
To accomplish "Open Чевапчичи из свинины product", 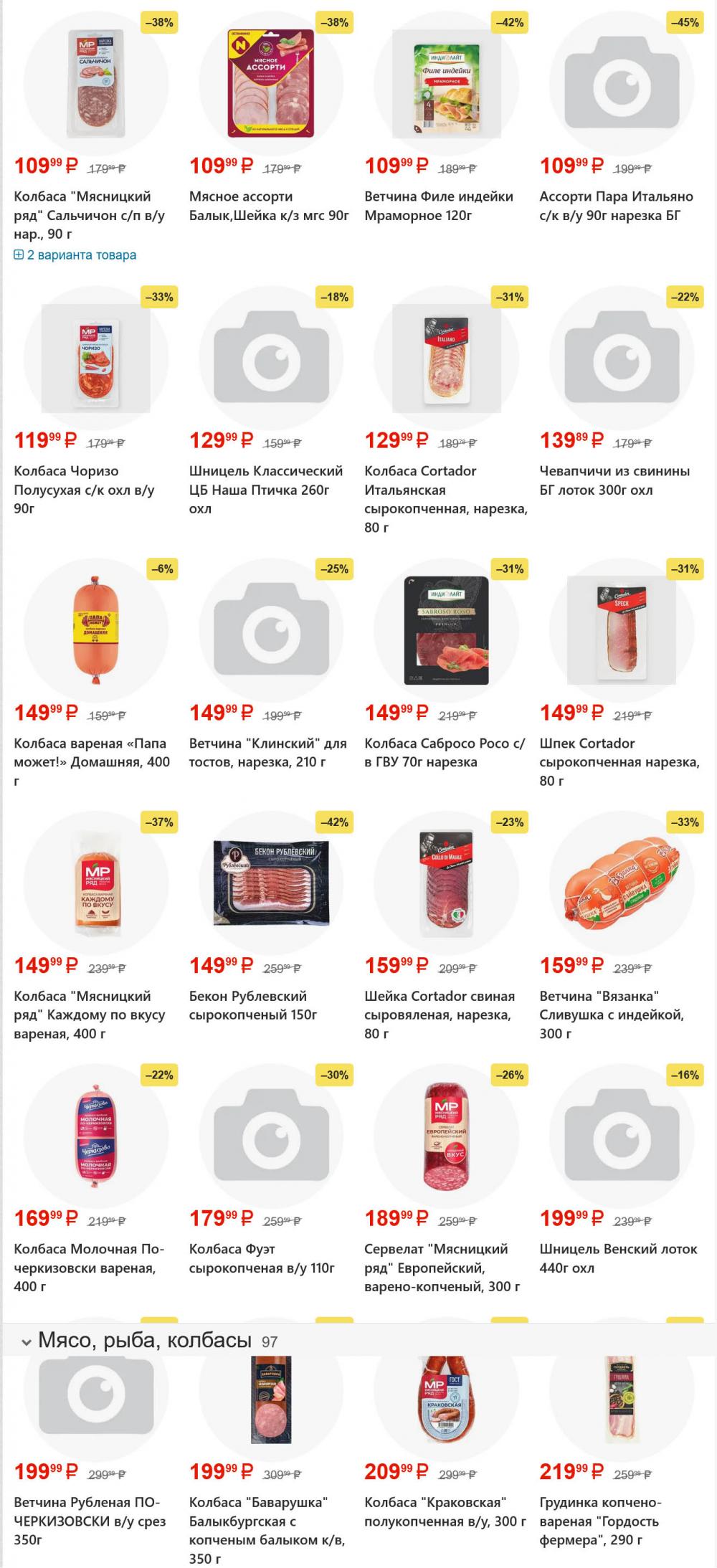I will pos(614,480).
